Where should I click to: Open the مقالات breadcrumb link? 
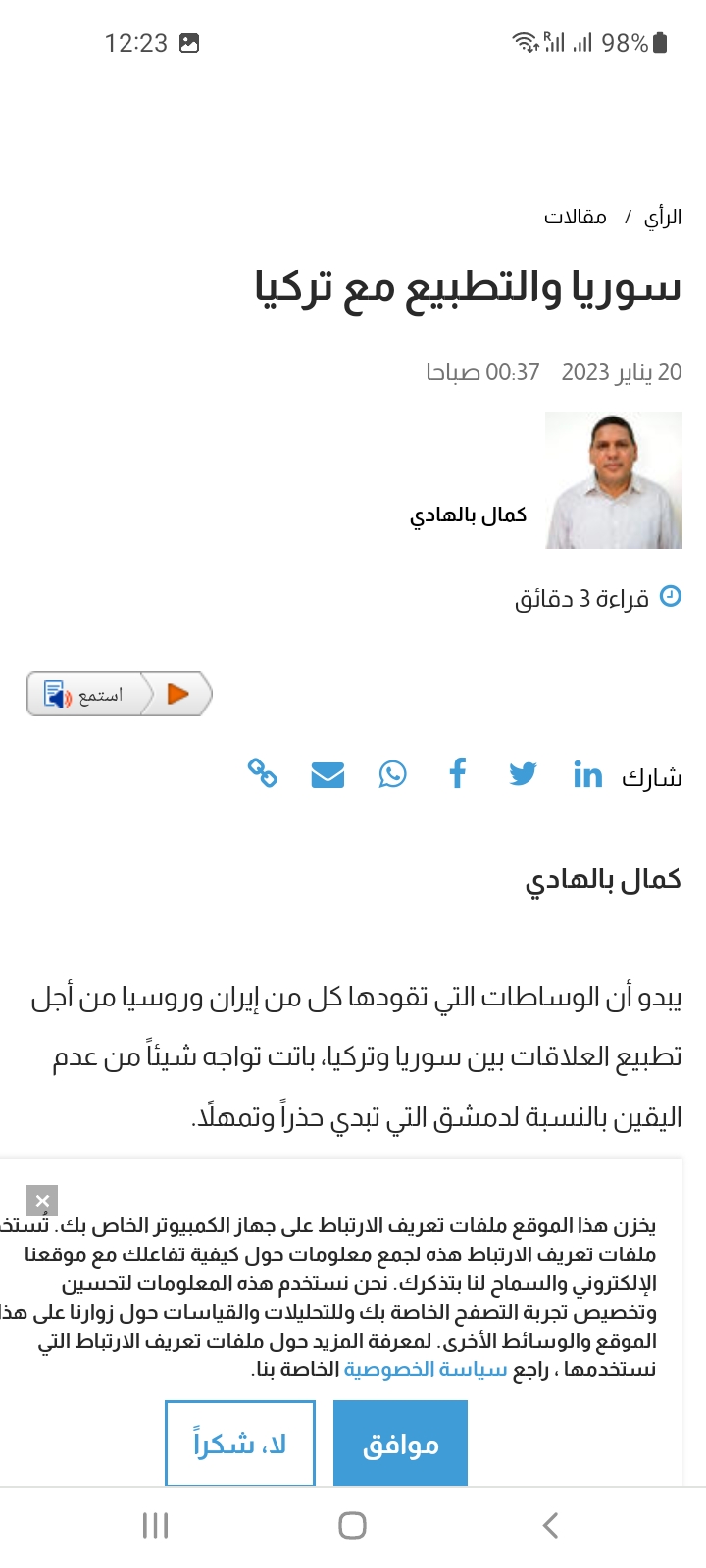[576, 217]
